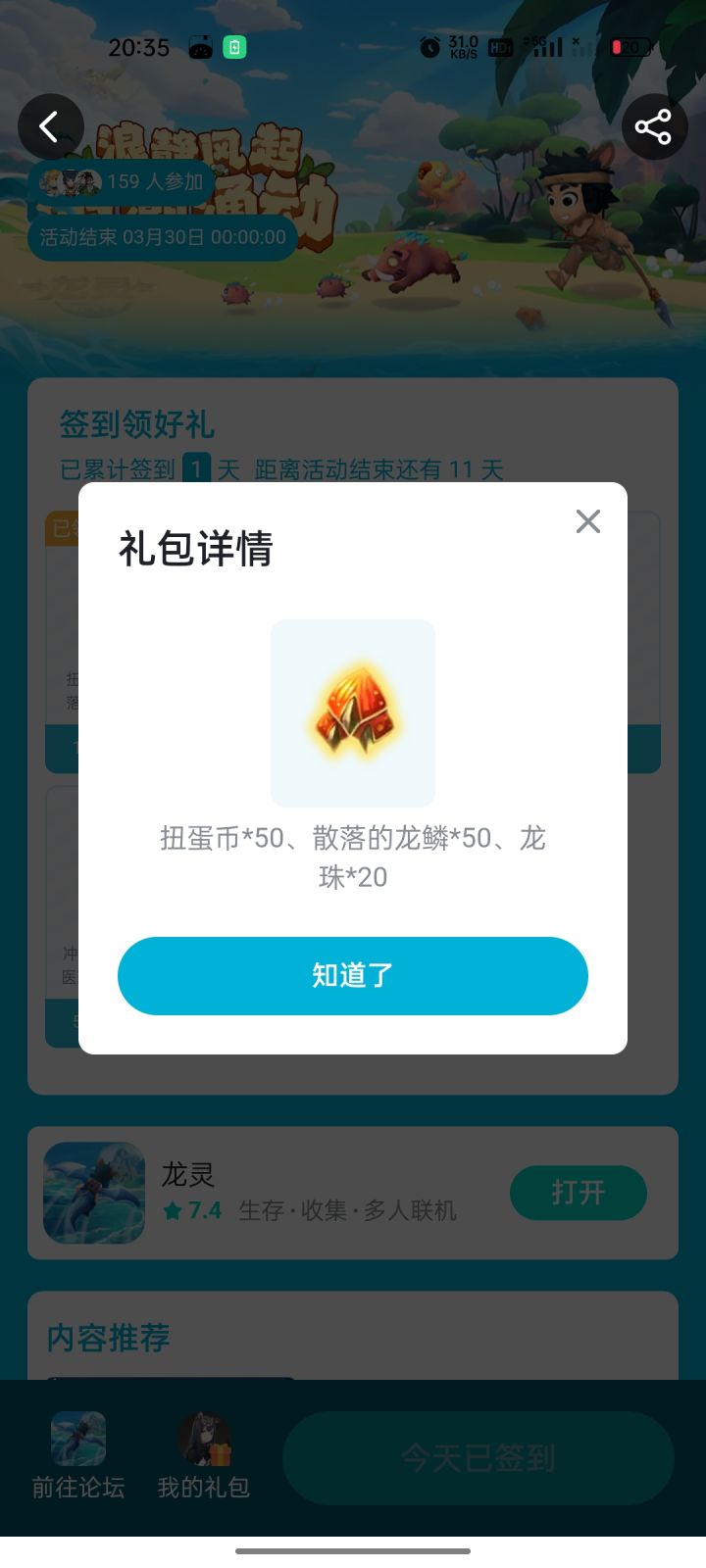Tap the HDR icon in the status bar
The image size is (706, 1568).
click(x=499, y=43)
